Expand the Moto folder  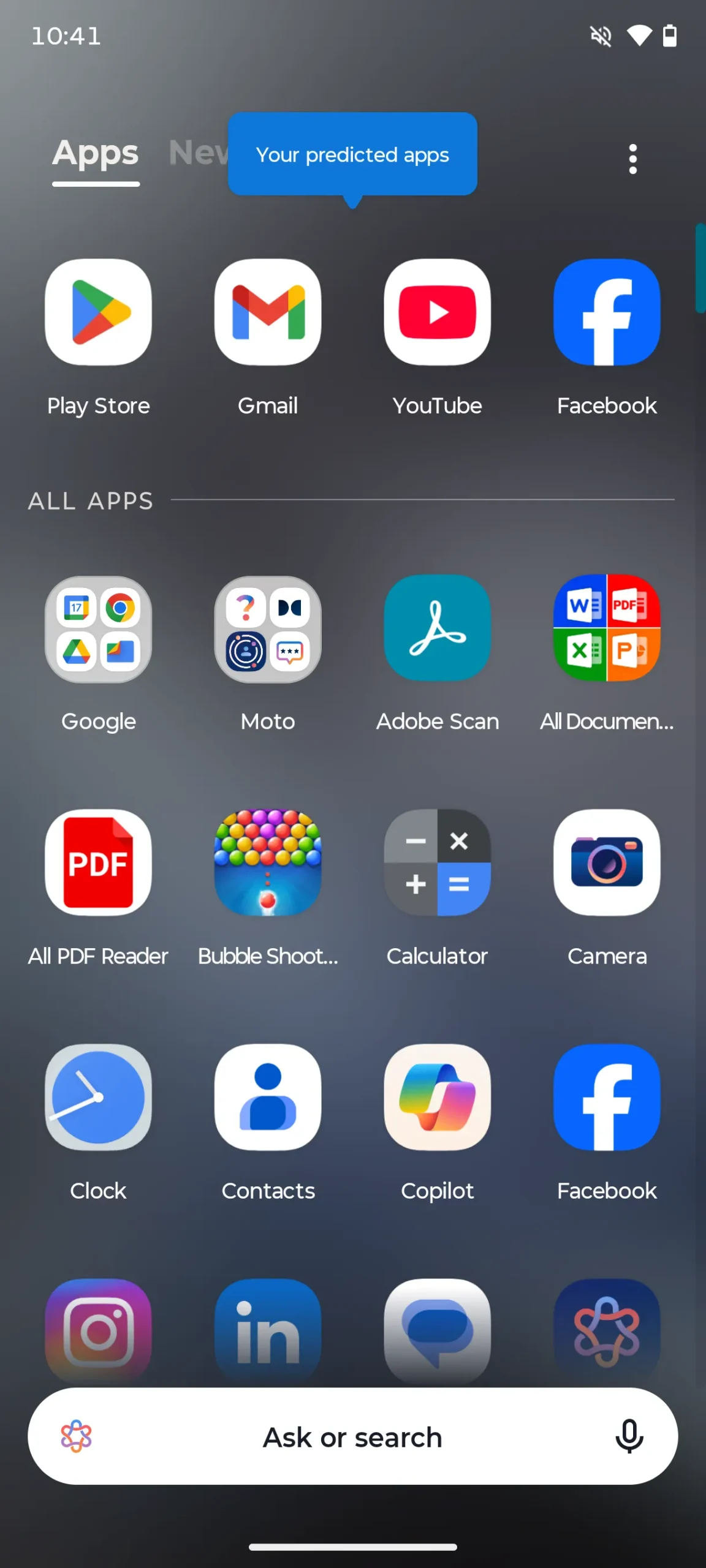[268, 630]
